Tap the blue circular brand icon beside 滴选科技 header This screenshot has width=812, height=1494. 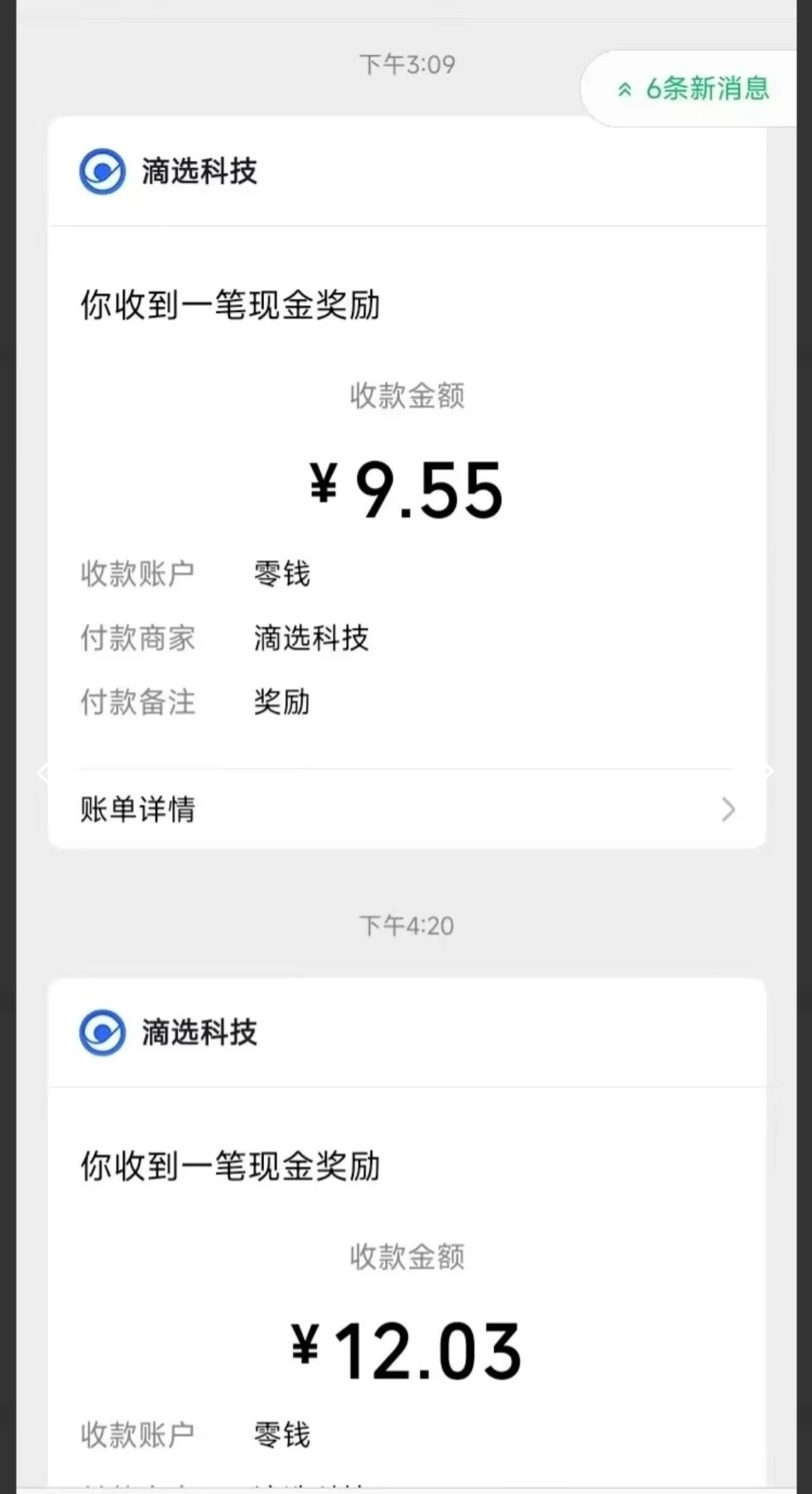click(103, 172)
